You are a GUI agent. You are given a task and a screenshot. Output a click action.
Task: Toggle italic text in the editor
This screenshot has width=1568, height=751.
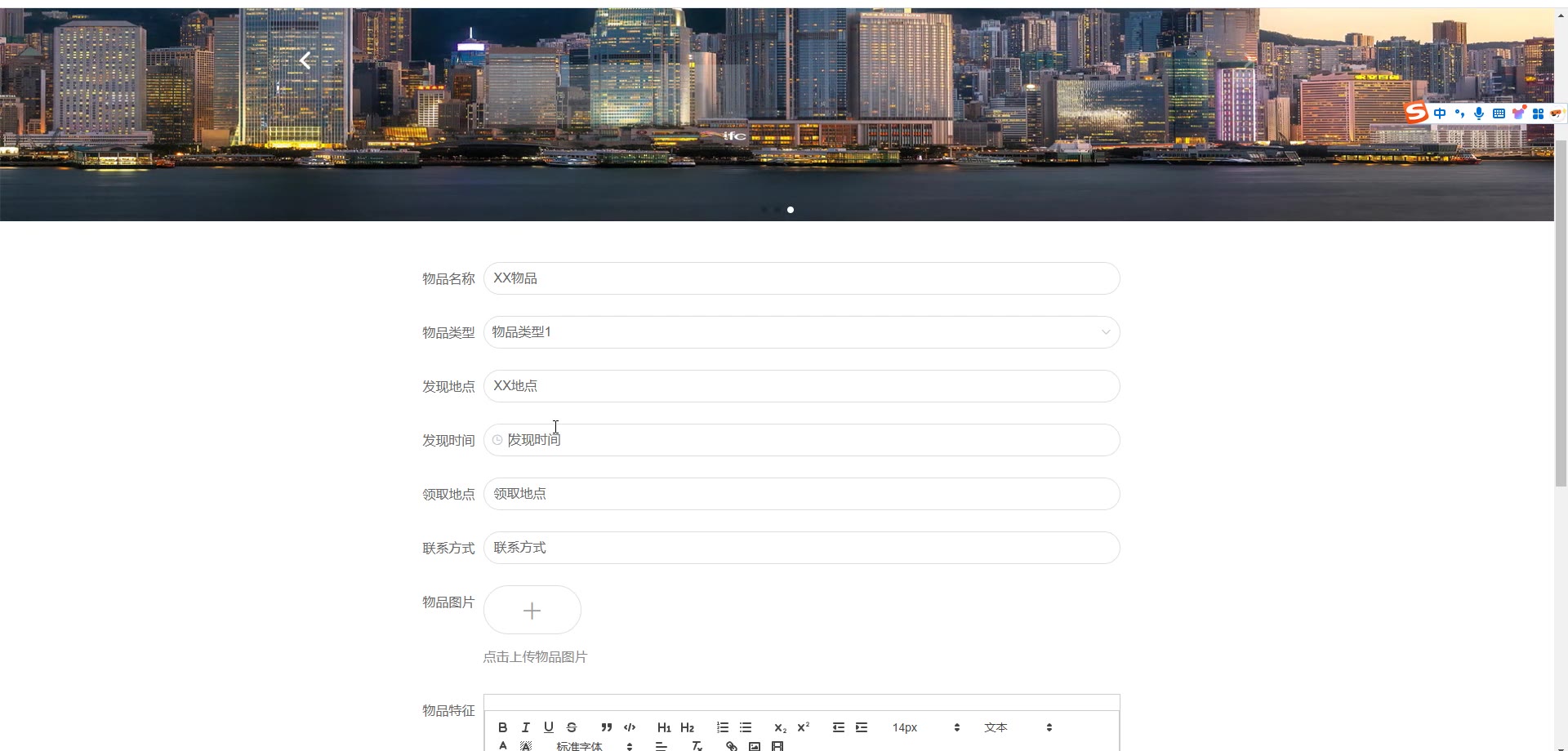(x=526, y=727)
